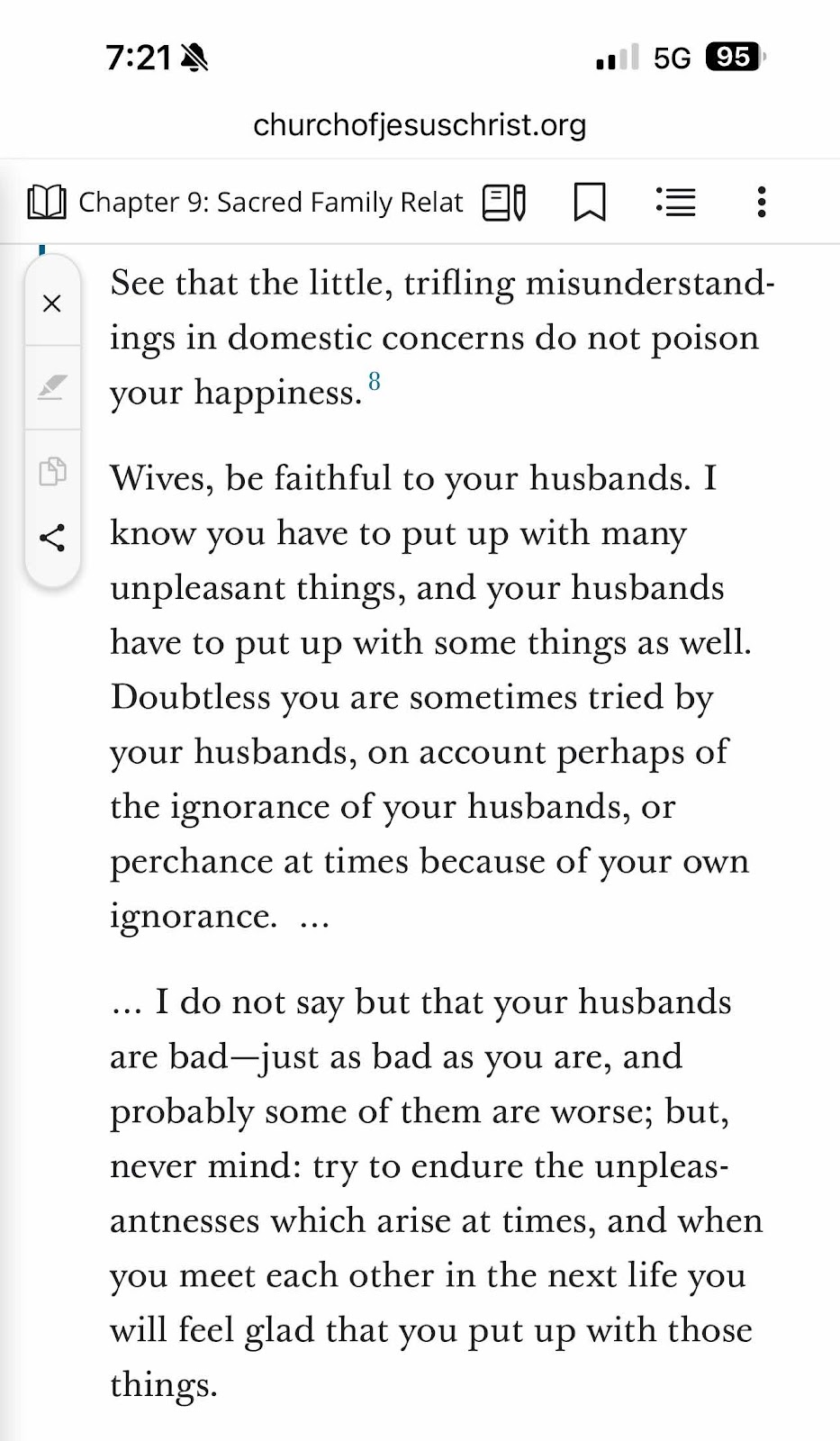This screenshot has height=1441, width=840.
Task: Open the Chapter 9 title header
Action: pos(270,202)
